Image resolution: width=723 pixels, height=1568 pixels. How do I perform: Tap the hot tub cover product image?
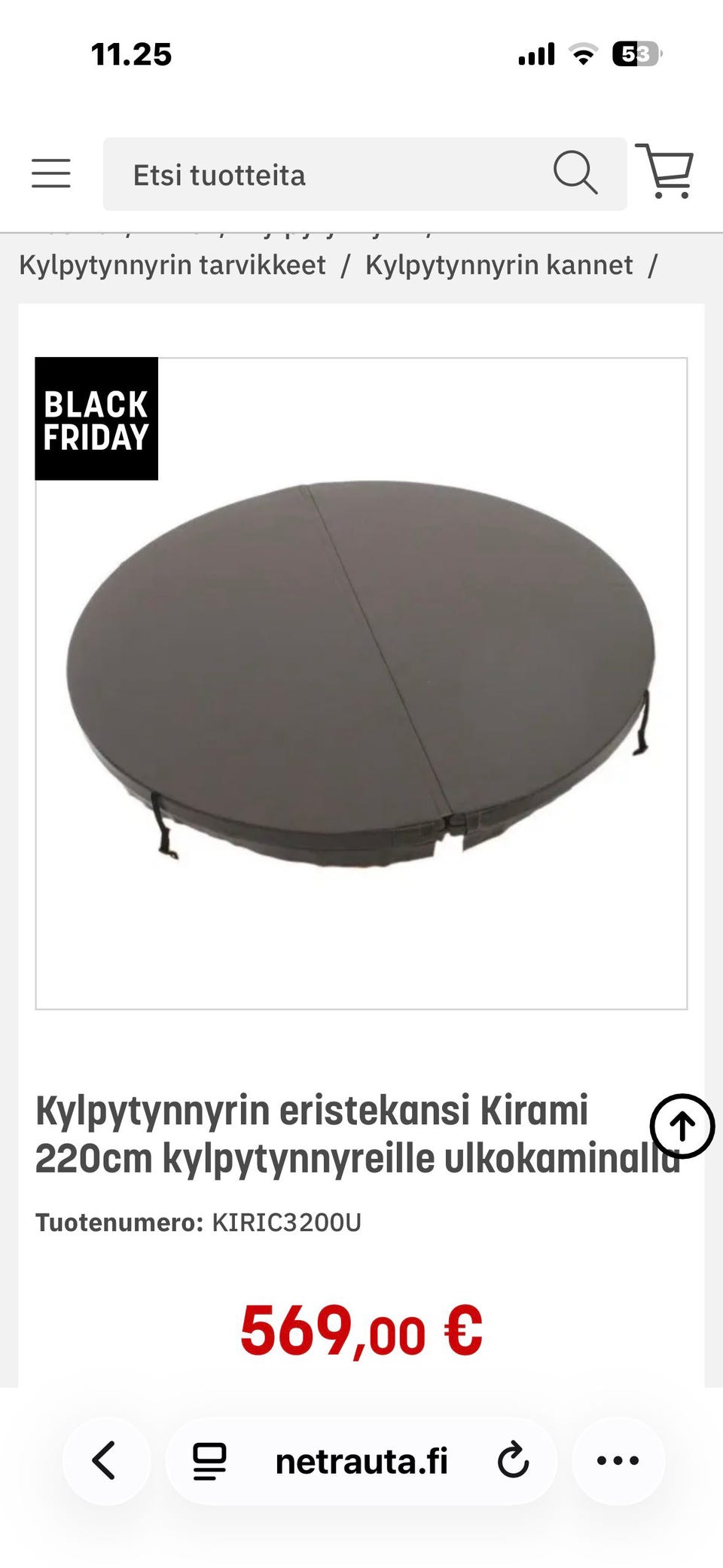pyautogui.click(x=361, y=678)
